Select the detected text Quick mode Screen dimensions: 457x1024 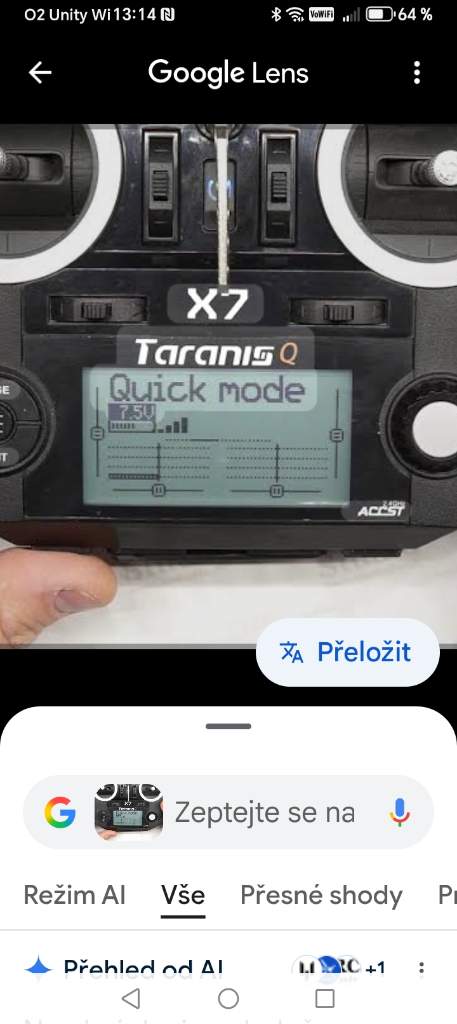point(206,389)
